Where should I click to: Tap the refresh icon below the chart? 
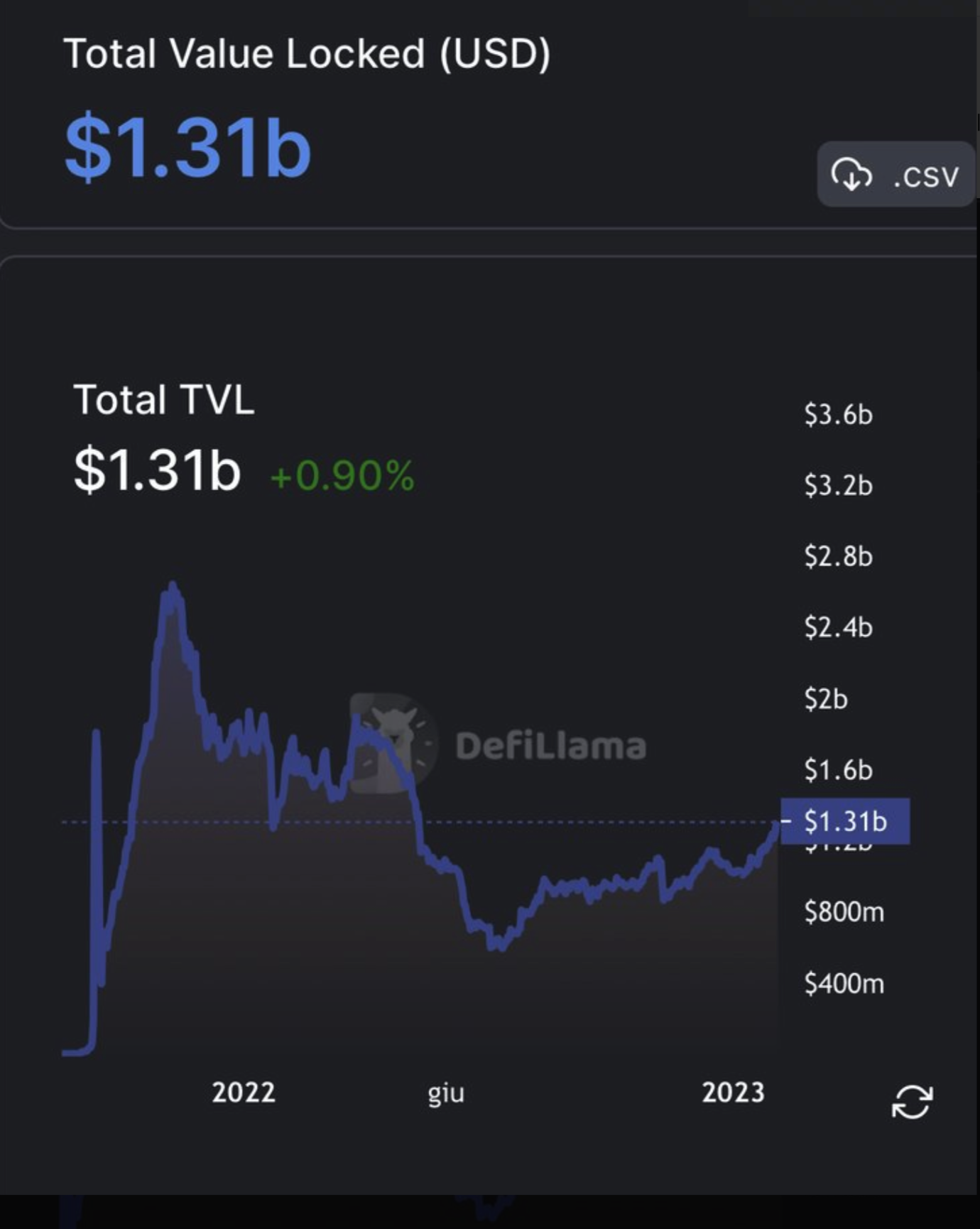coord(912,1102)
